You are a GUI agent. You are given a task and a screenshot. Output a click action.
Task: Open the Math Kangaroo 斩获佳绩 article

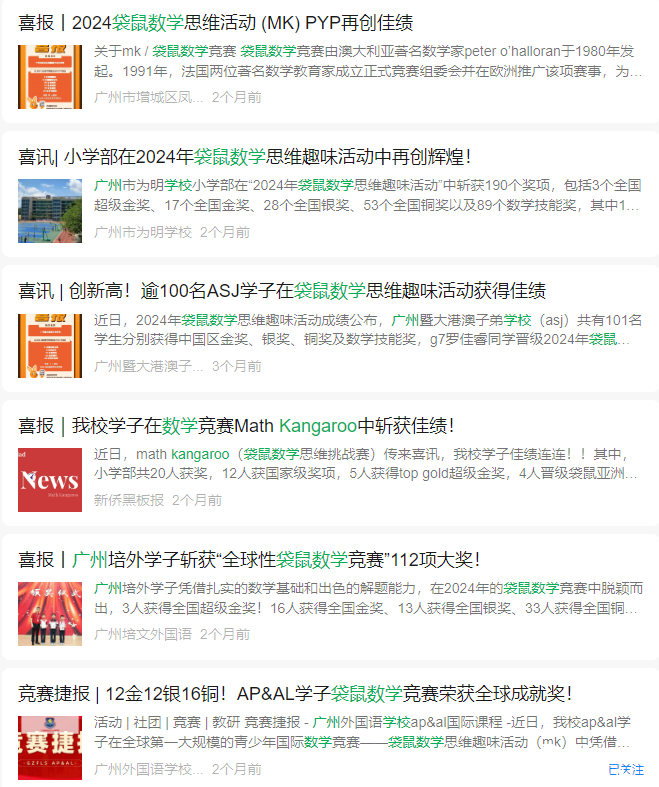click(x=236, y=425)
